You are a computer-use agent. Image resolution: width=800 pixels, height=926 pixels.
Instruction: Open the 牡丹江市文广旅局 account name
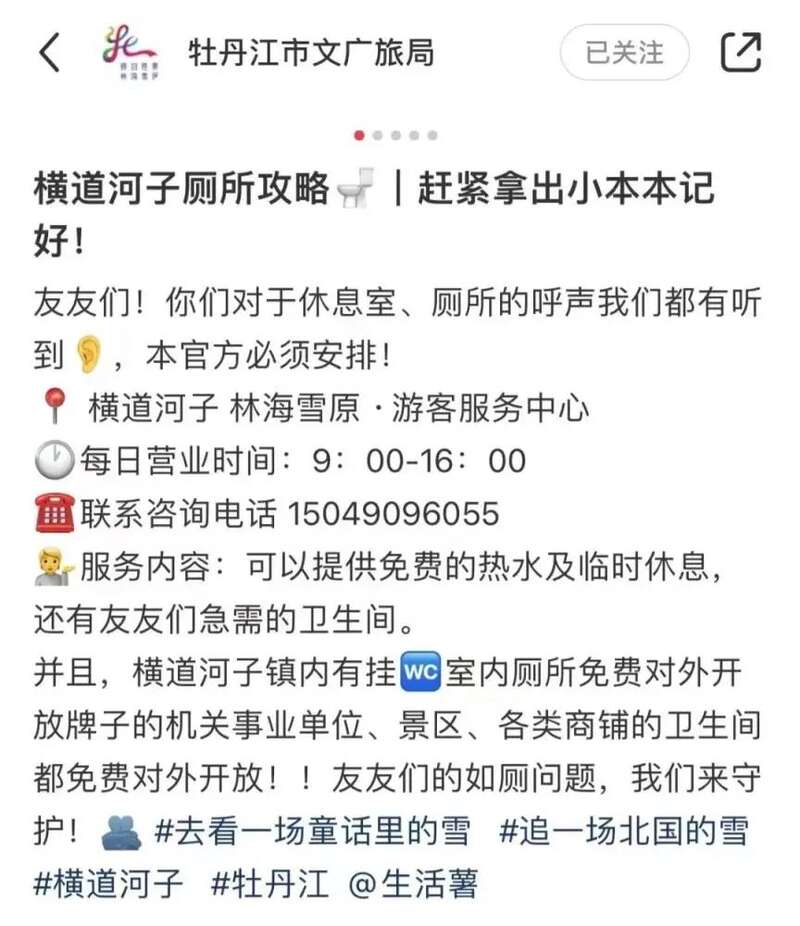coord(311,52)
